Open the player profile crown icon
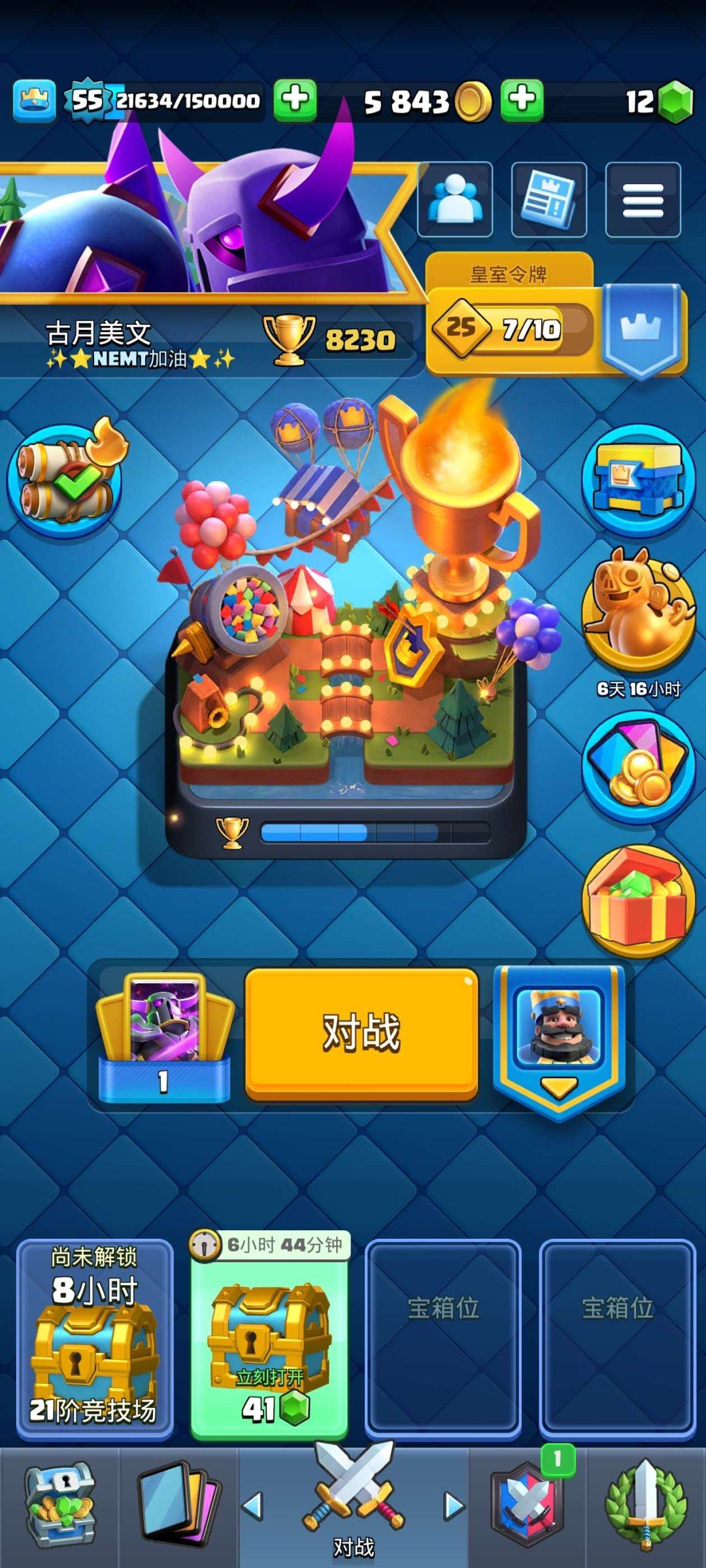Image resolution: width=706 pixels, height=1568 pixels. click(x=35, y=101)
